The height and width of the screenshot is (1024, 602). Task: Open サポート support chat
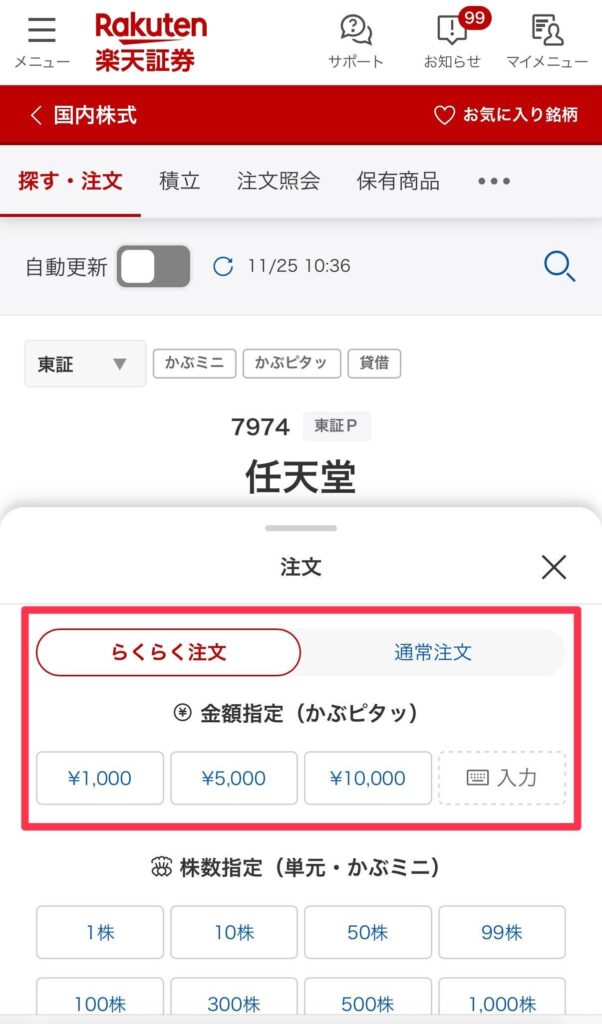355,40
